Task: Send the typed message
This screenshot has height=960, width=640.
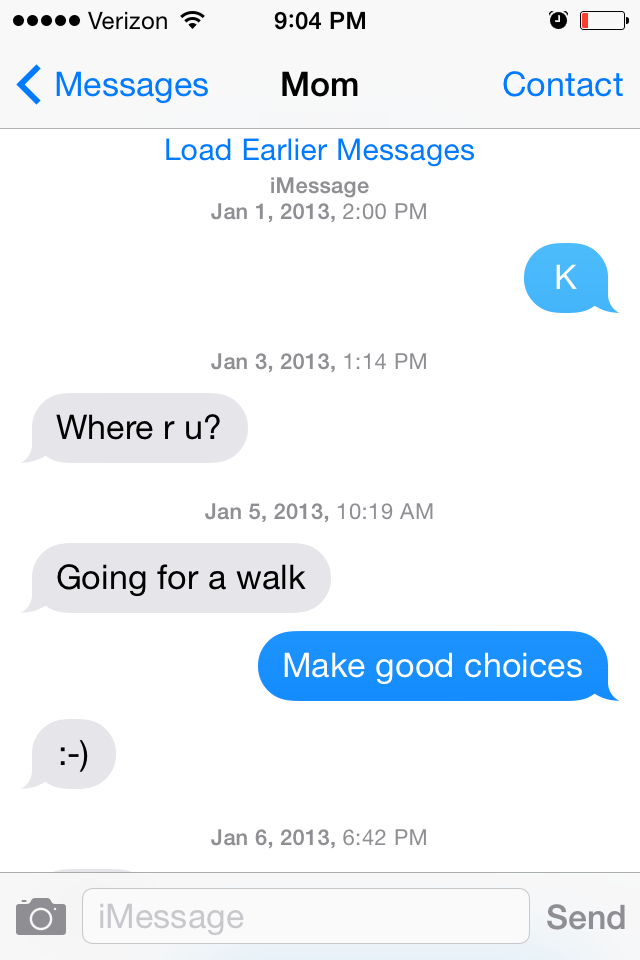Action: pos(585,916)
